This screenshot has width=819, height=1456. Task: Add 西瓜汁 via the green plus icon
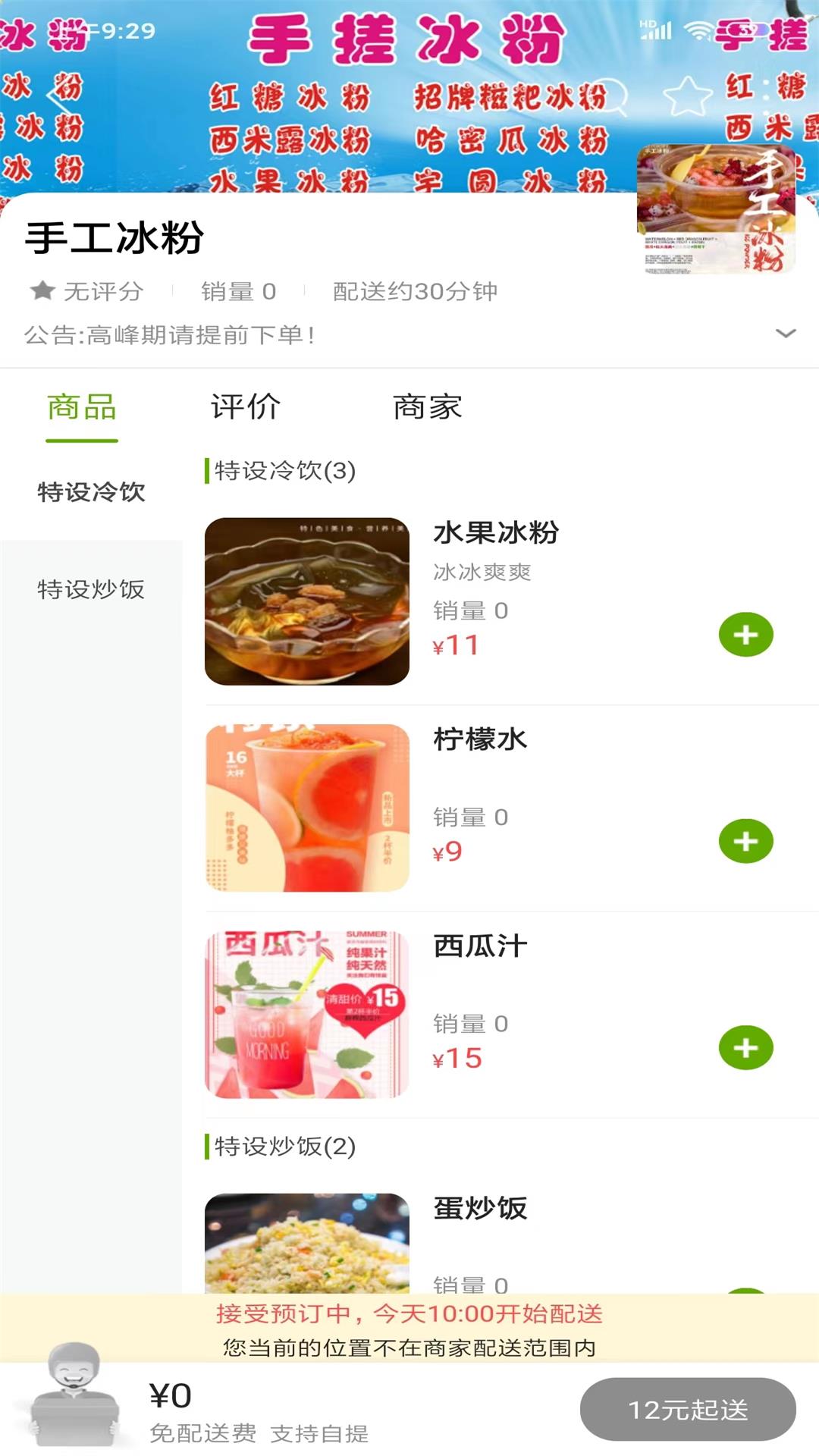[x=746, y=1046]
